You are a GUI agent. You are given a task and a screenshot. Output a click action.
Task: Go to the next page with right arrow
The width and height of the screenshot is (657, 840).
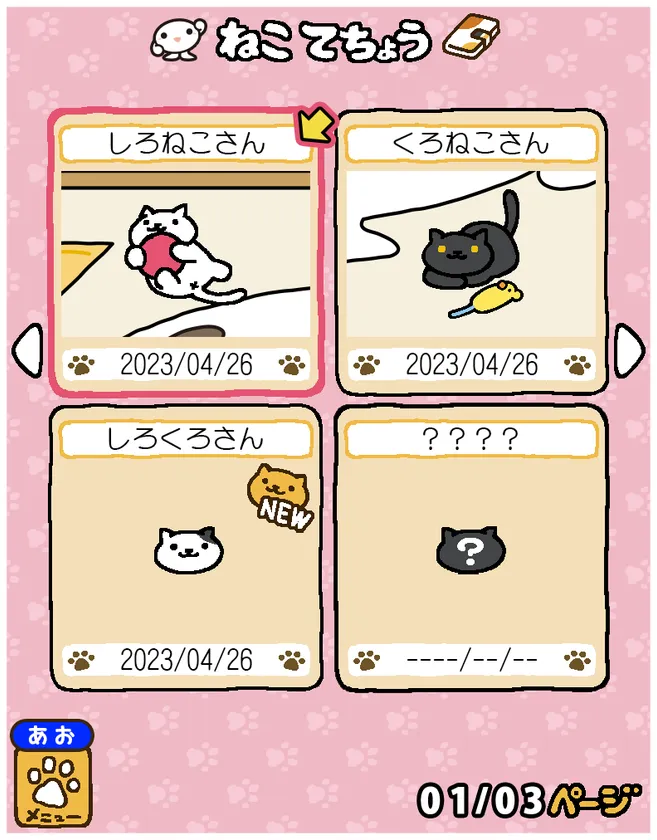629,350
